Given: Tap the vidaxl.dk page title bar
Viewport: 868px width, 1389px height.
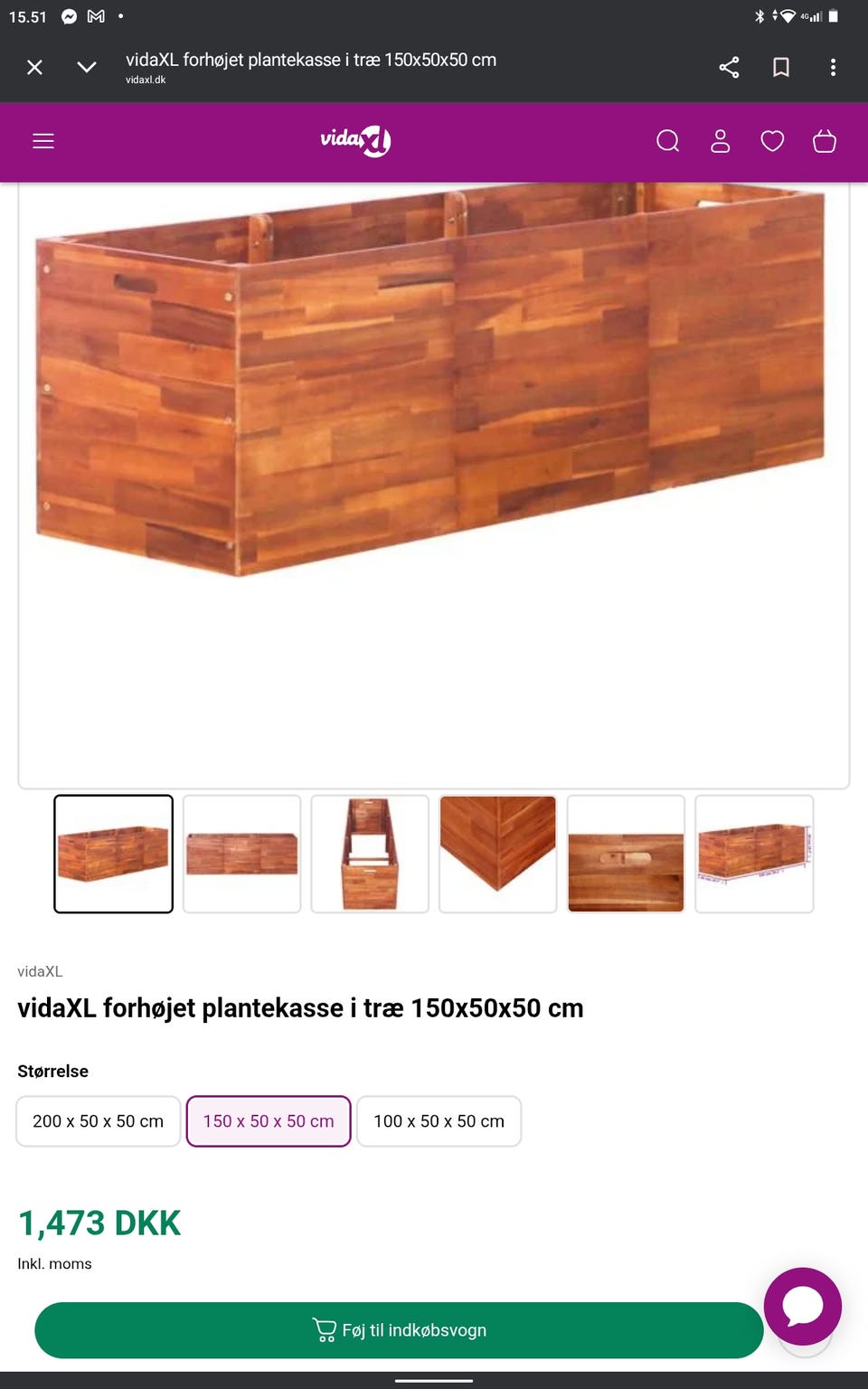Looking at the screenshot, I should click(x=310, y=67).
